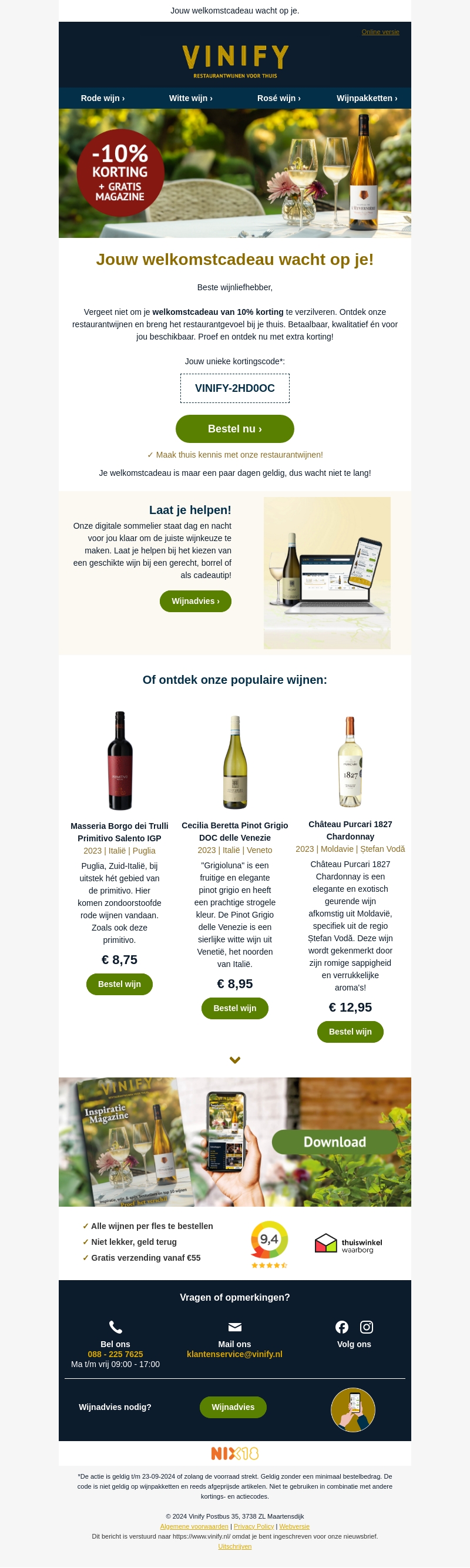Go to Witte wijn category

[x=190, y=98]
